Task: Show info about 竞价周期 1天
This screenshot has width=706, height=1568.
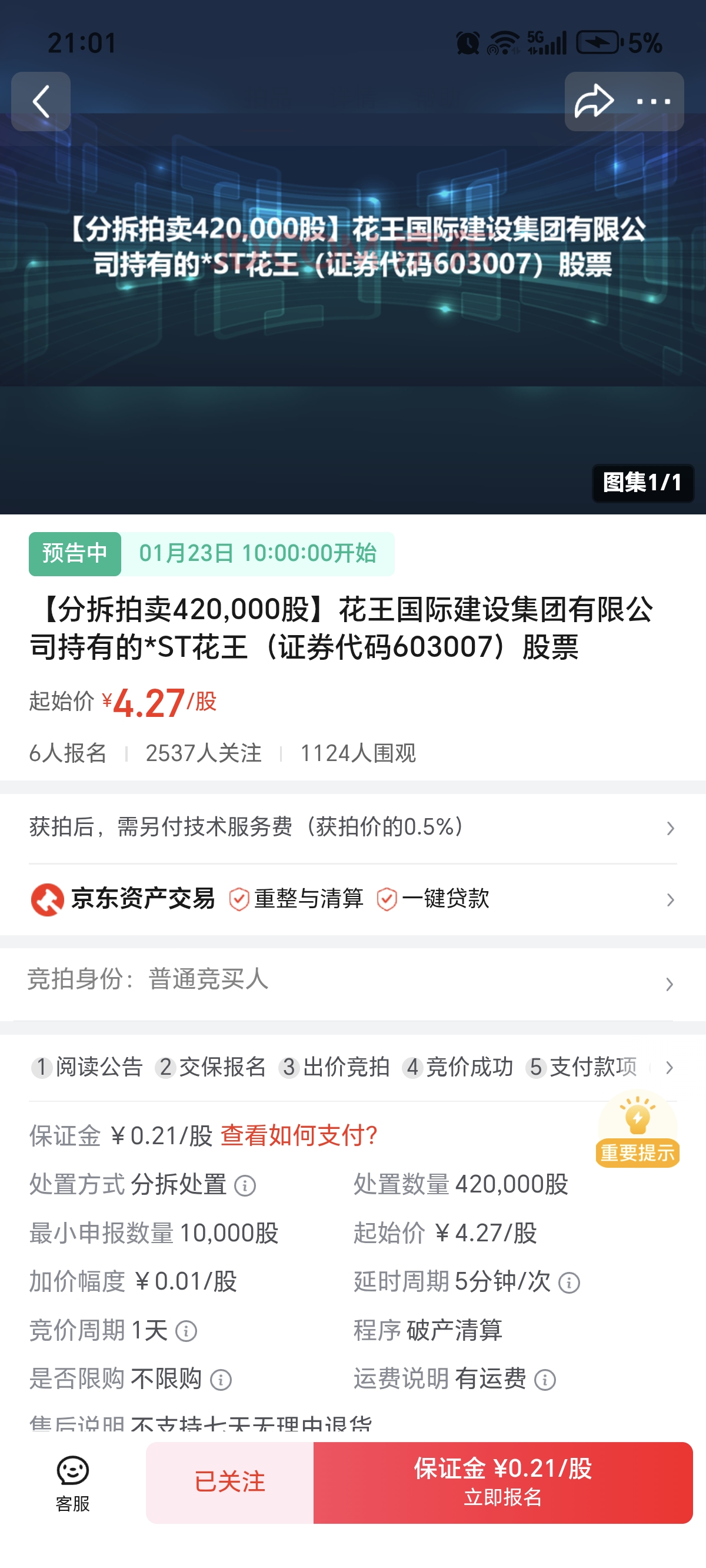Action: [x=187, y=1331]
